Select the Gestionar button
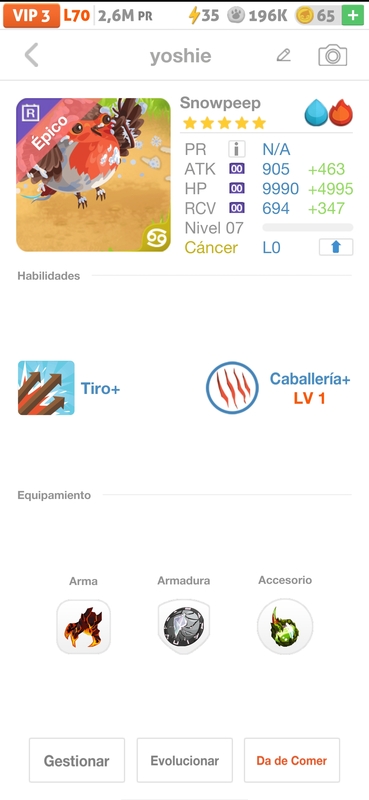Screen dimensions: 369x800 pos(77,760)
